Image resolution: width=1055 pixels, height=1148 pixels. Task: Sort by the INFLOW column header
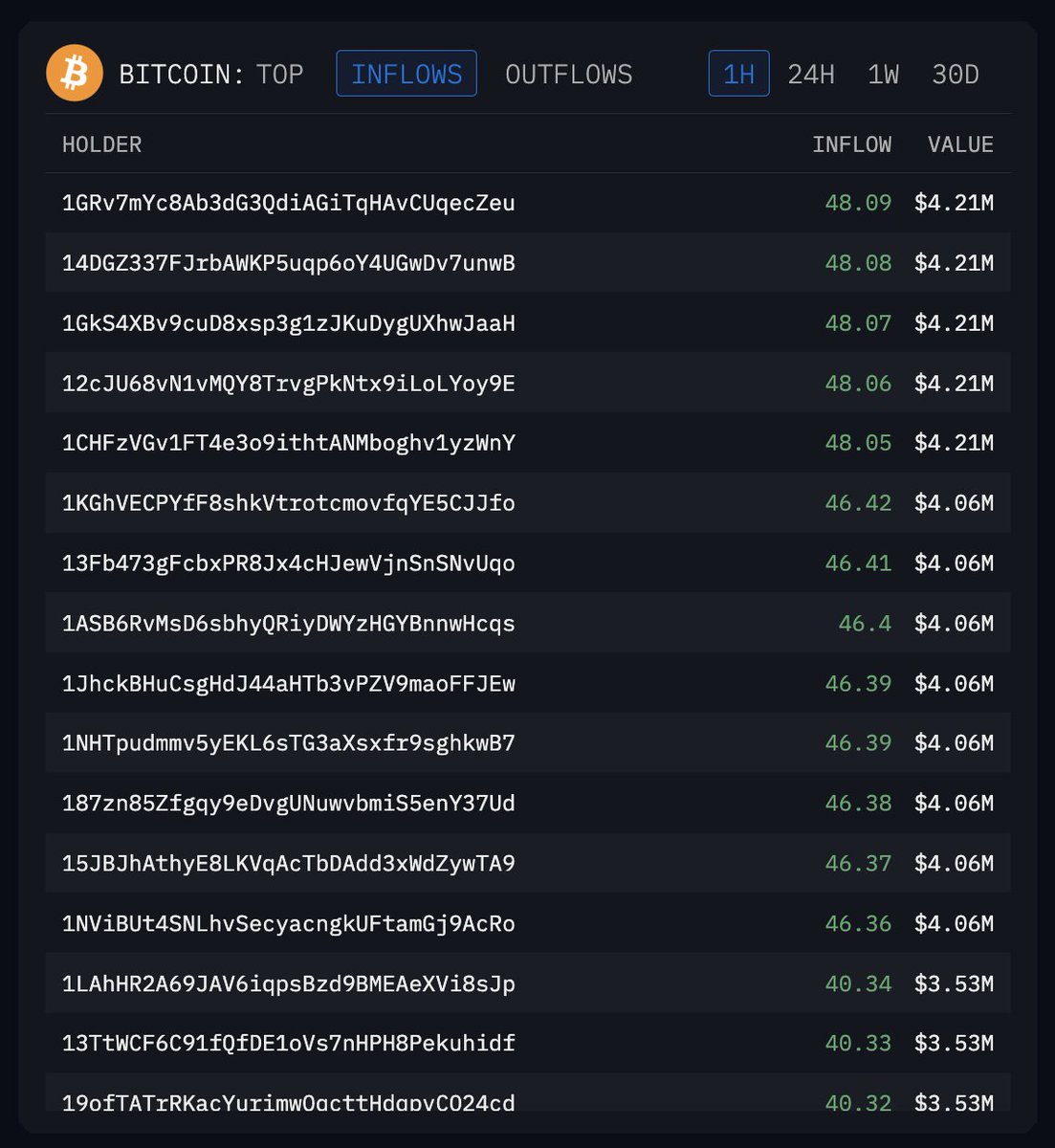click(x=854, y=144)
